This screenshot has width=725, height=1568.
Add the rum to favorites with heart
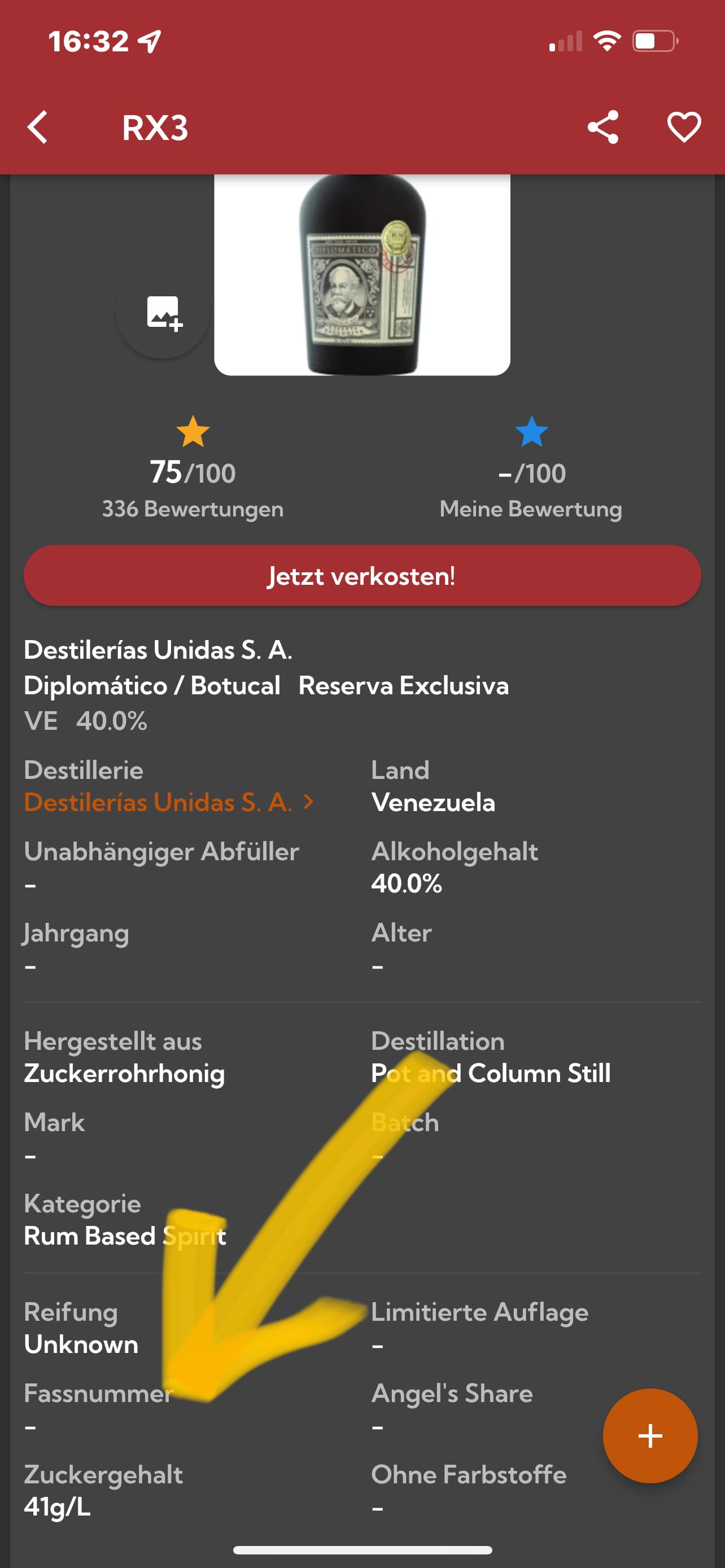(684, 127)
